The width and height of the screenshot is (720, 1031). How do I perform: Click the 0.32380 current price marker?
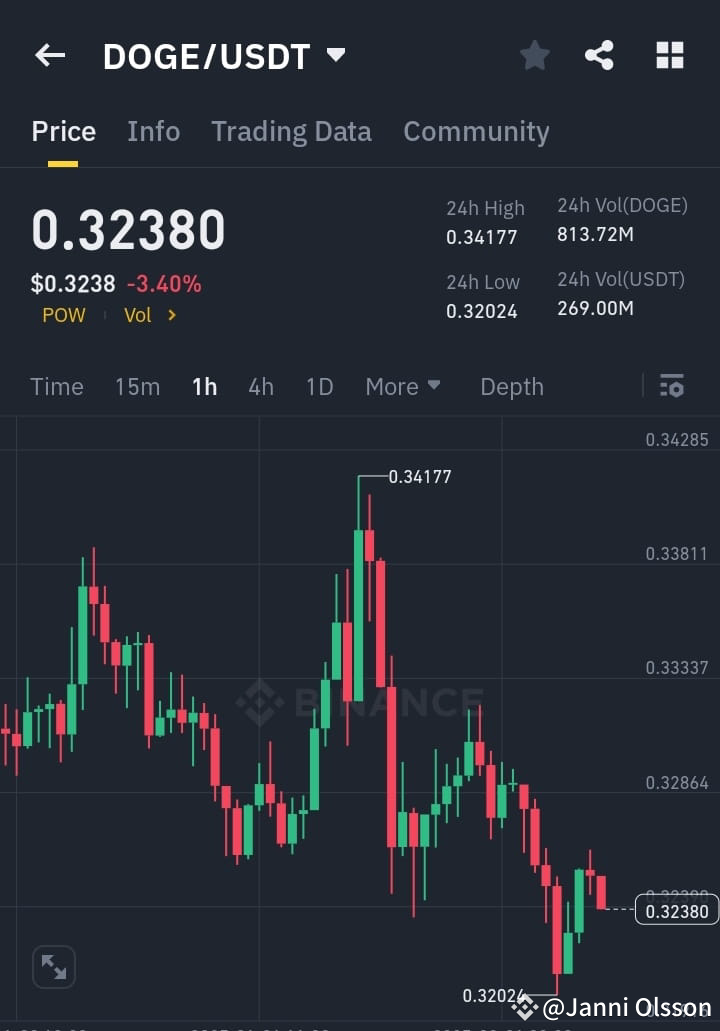(x=675, y=909)
